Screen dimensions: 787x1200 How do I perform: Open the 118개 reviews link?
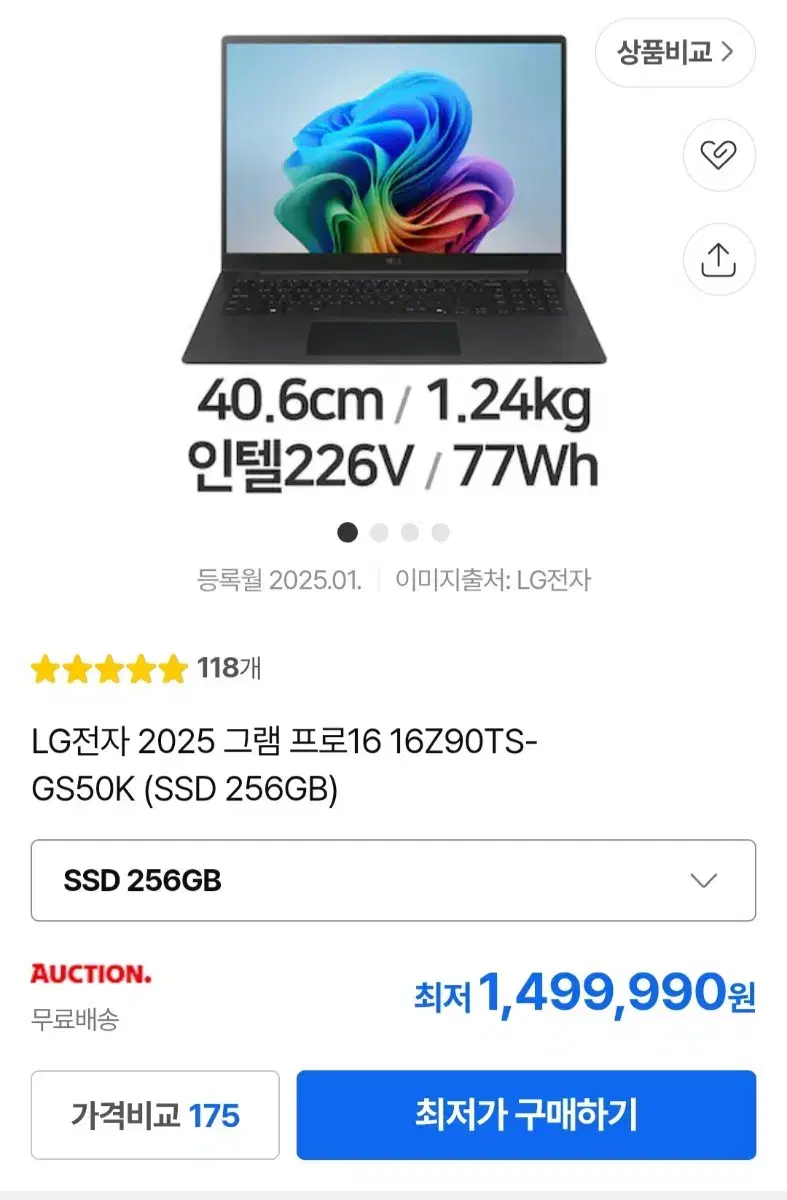pyautogui.click(x=226, y=668)
